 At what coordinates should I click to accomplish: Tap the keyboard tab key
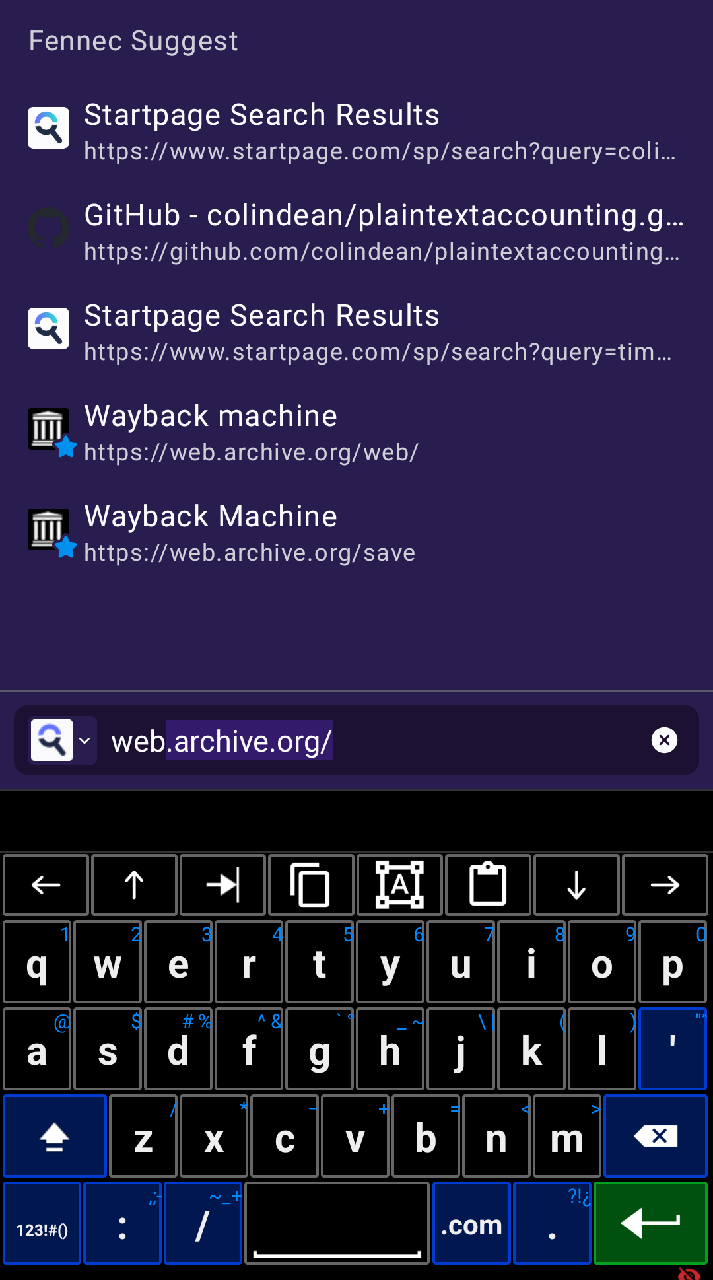[x=222, y=885]
